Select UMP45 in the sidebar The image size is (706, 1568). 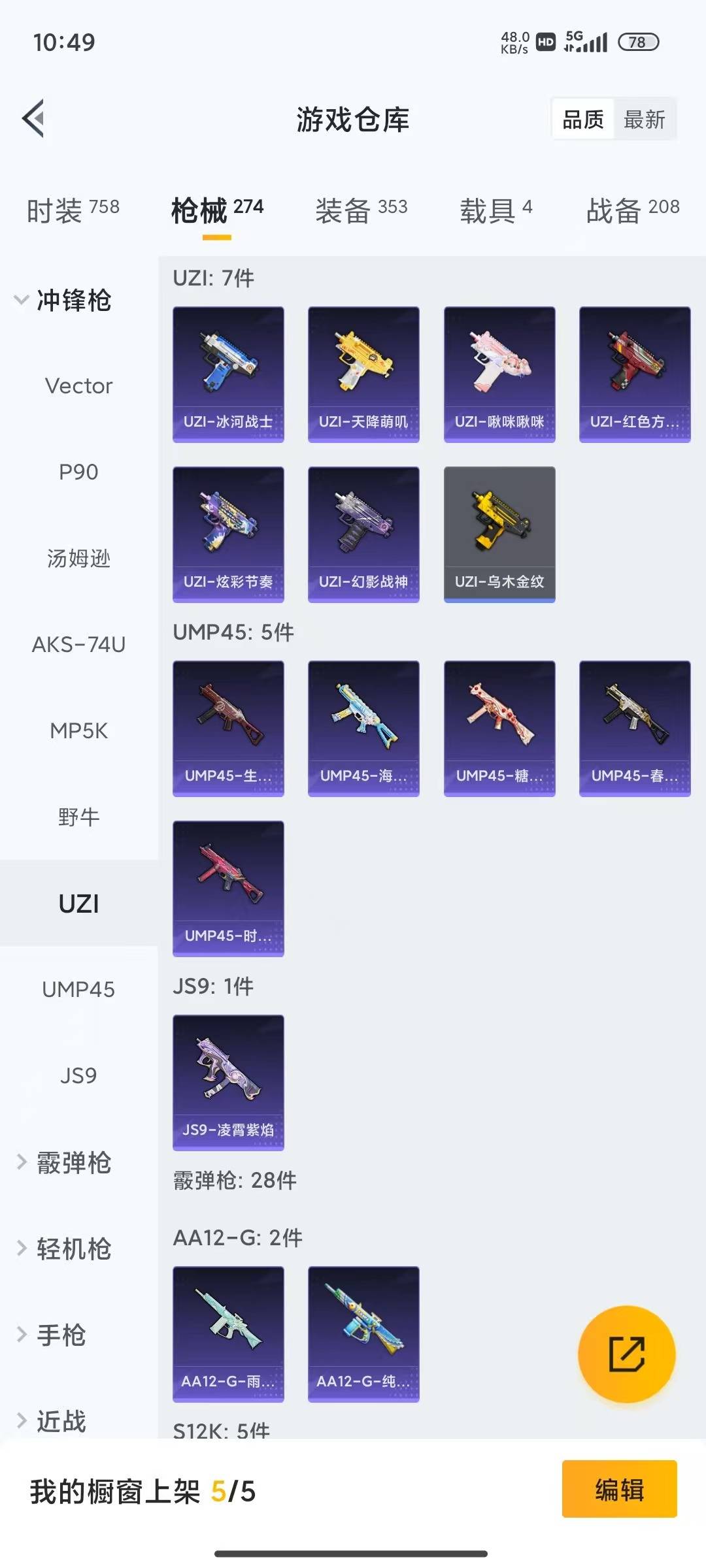[x=78, y=990]
